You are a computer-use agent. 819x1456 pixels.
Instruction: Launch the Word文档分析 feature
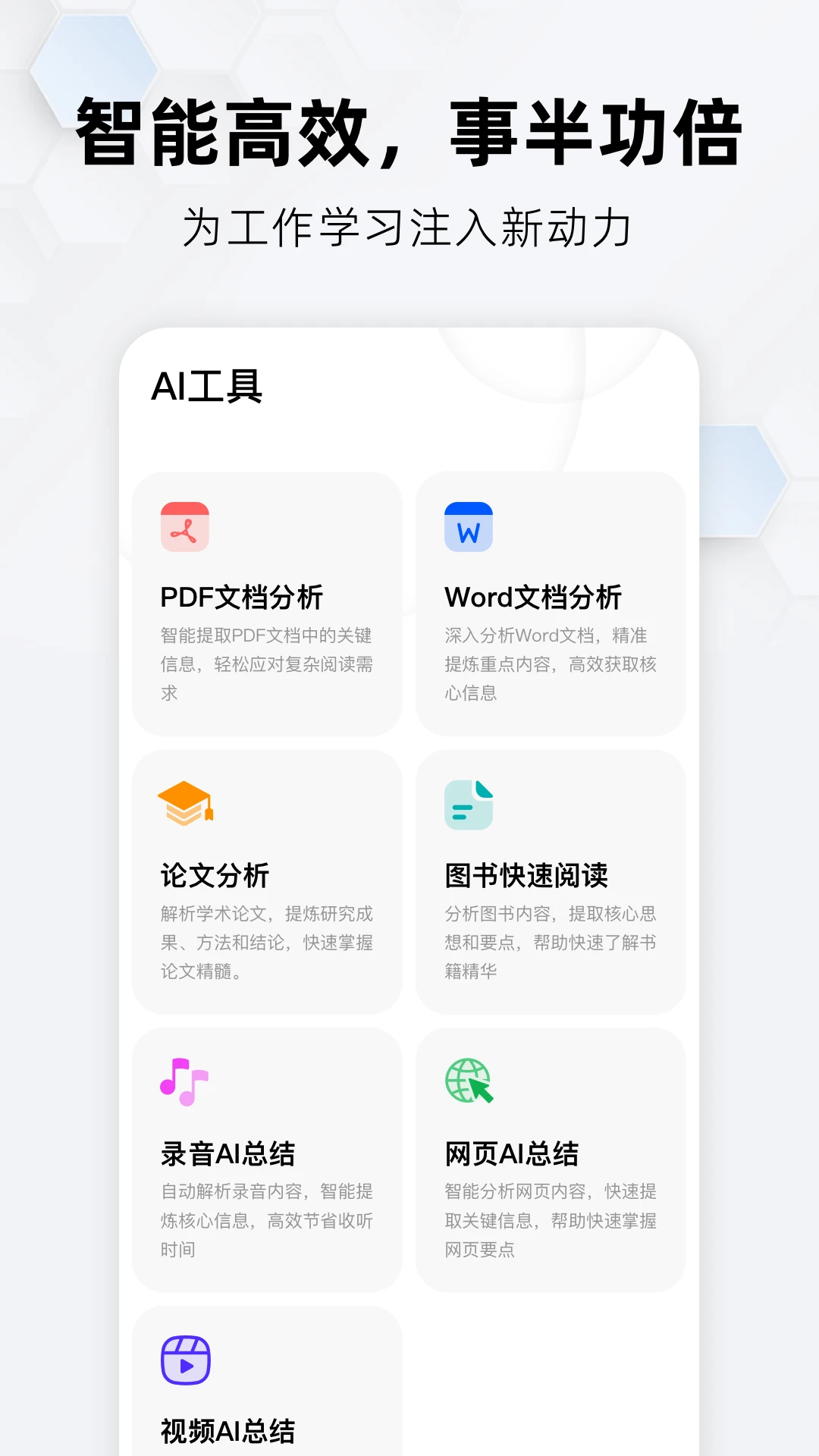551,603
